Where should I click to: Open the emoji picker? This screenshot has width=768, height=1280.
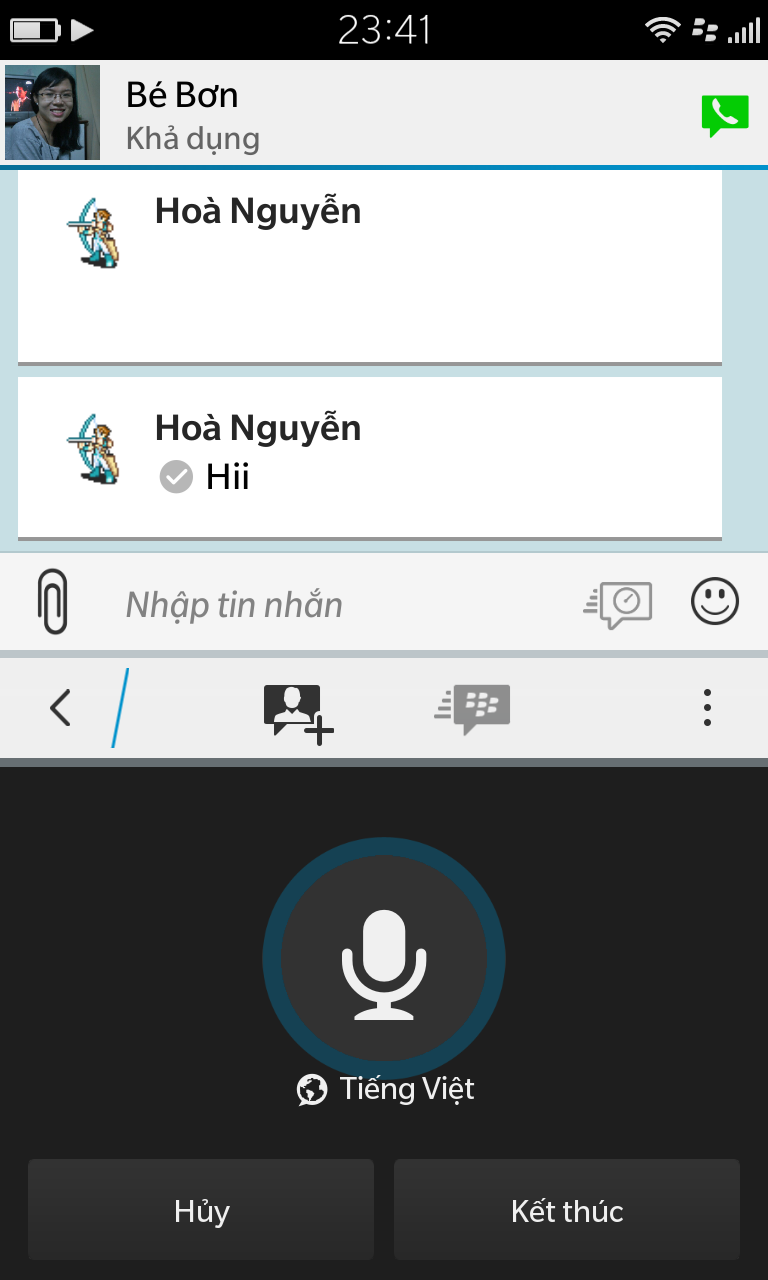pos(715,602)
